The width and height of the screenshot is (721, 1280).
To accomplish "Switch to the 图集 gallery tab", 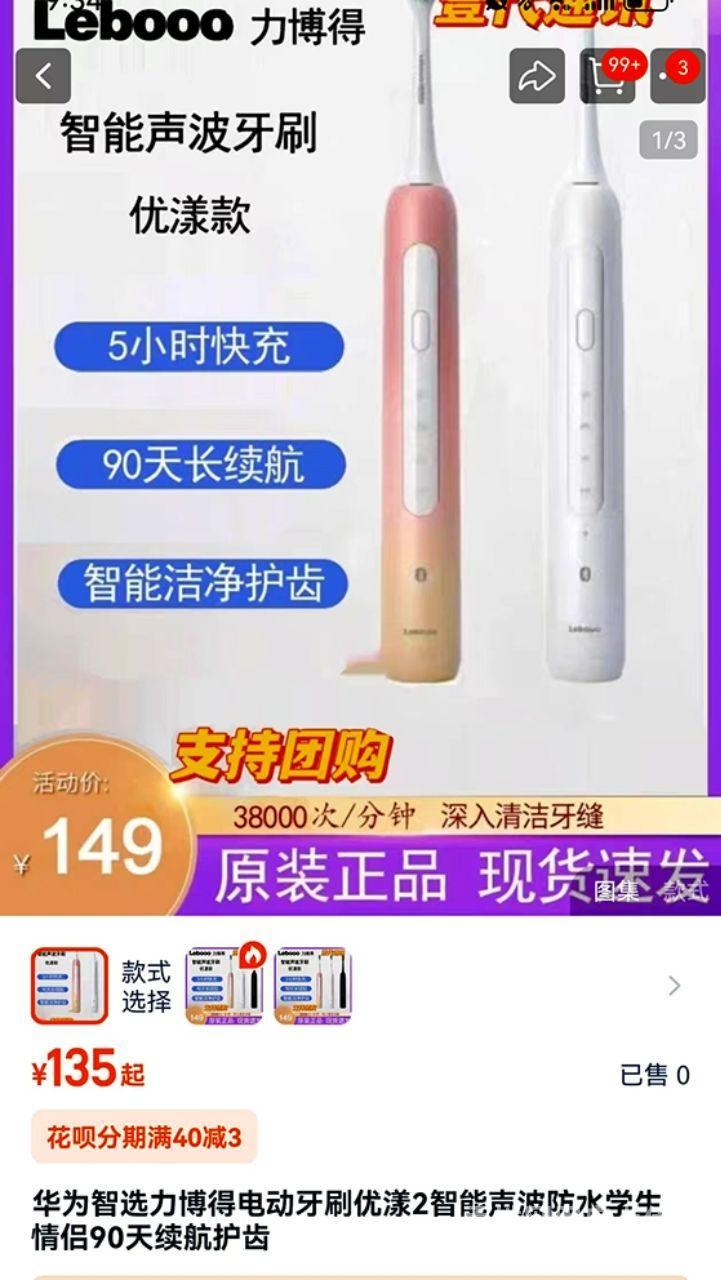I will (617, 890).
